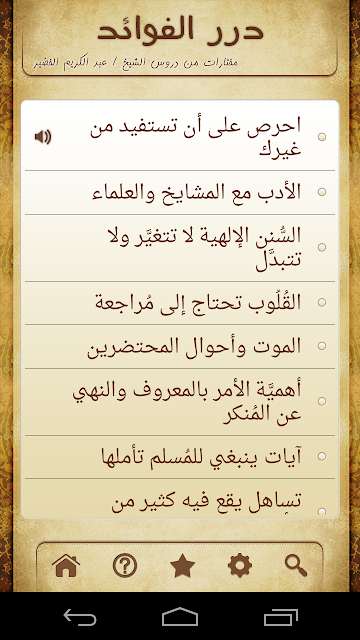Viewport: 360px width, 640px height.
Task: Open تساهل يقع فيه كثير من
Action: pos(180,499)
